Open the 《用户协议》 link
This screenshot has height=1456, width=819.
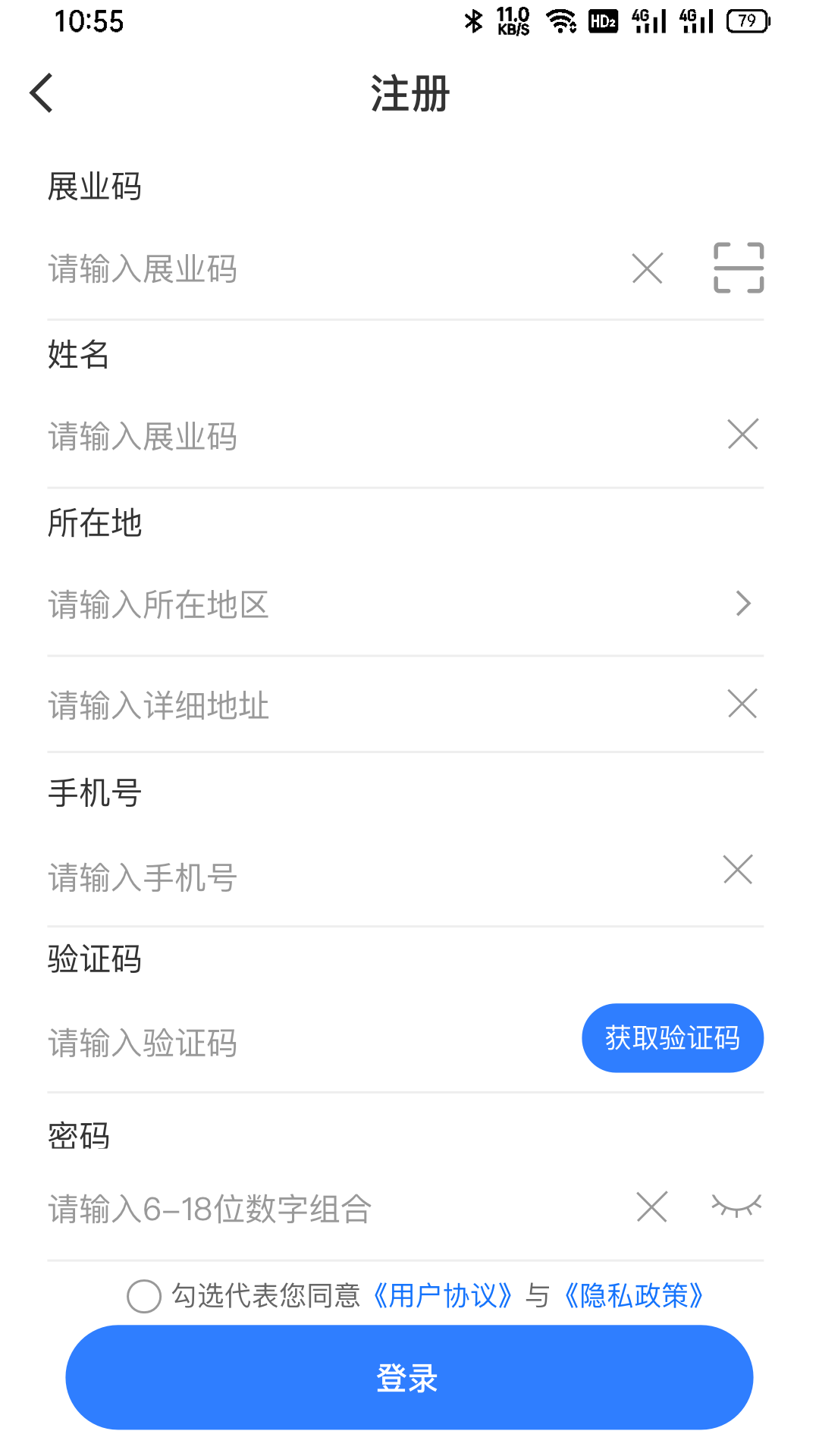[443, 1296]
